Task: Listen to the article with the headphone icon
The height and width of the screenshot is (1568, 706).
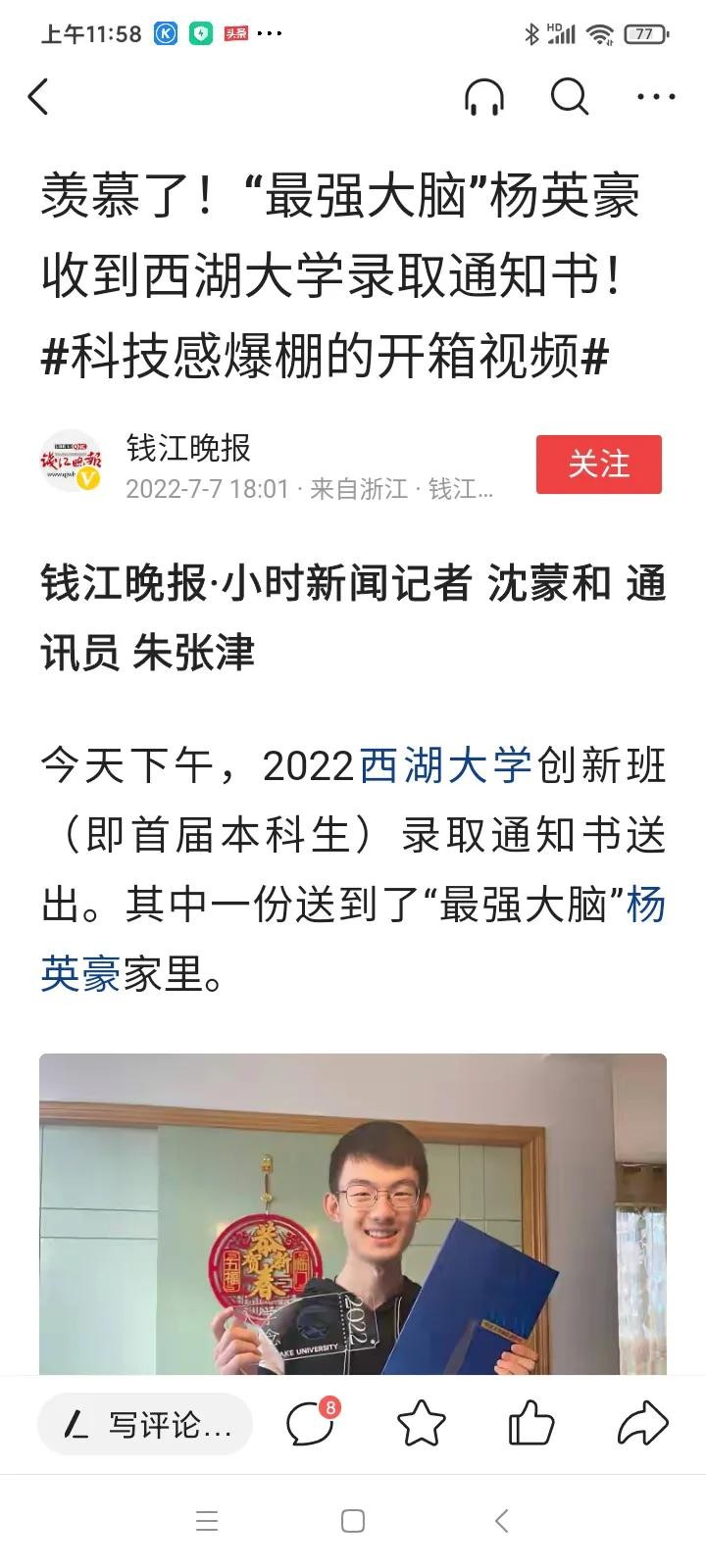Action: pyautogui.click(x=483, y=97)
